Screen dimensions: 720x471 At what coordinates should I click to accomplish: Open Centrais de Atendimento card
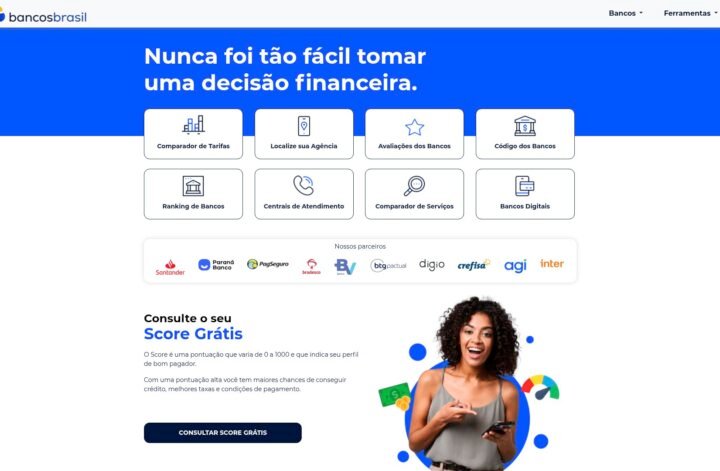point(303,194)
